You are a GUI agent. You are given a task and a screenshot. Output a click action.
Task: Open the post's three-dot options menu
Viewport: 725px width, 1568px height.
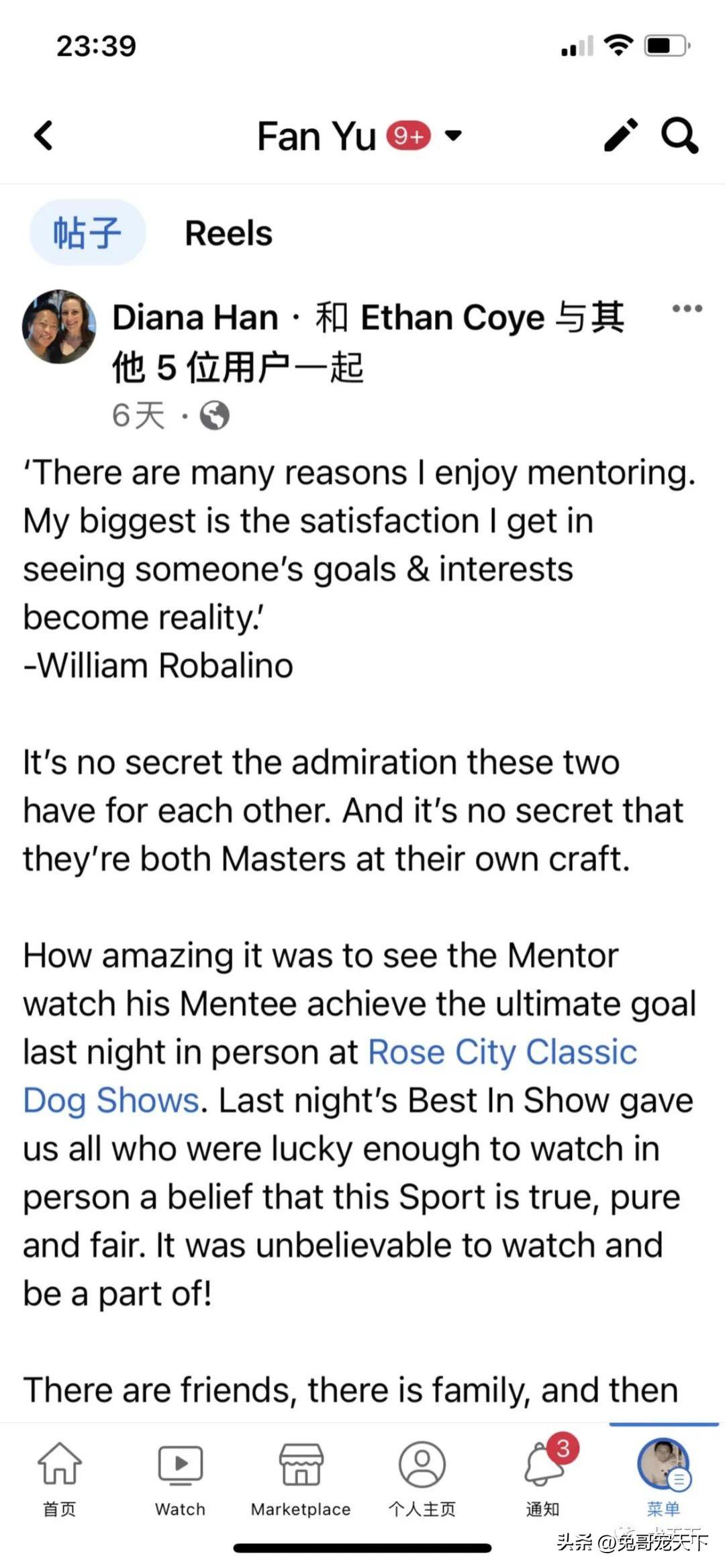687,309
